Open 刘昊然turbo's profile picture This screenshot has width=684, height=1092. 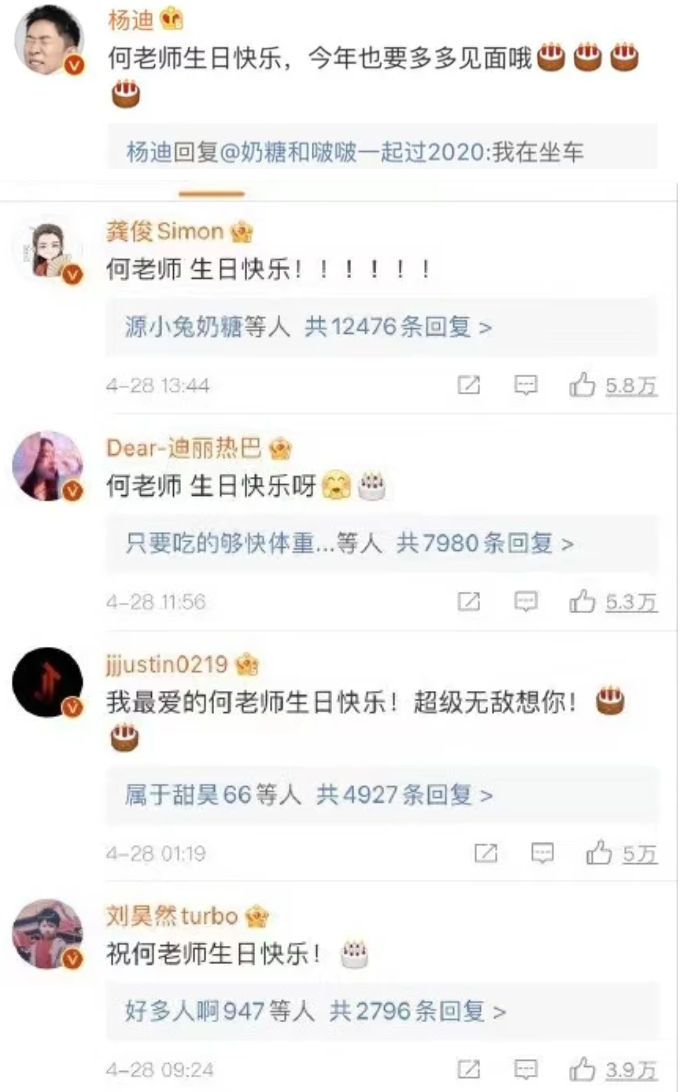(46, 934)
